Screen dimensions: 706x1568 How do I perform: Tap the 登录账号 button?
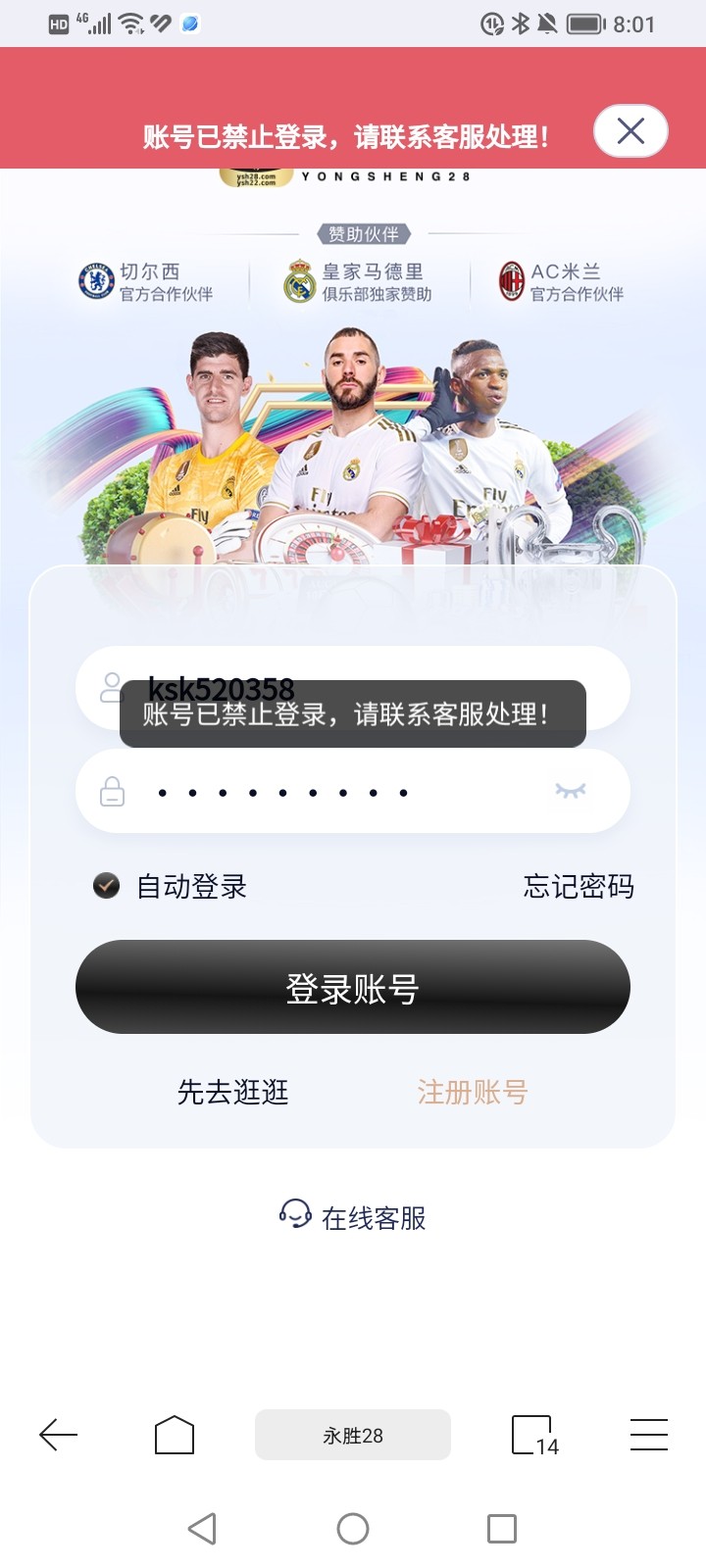click(353, 987)
